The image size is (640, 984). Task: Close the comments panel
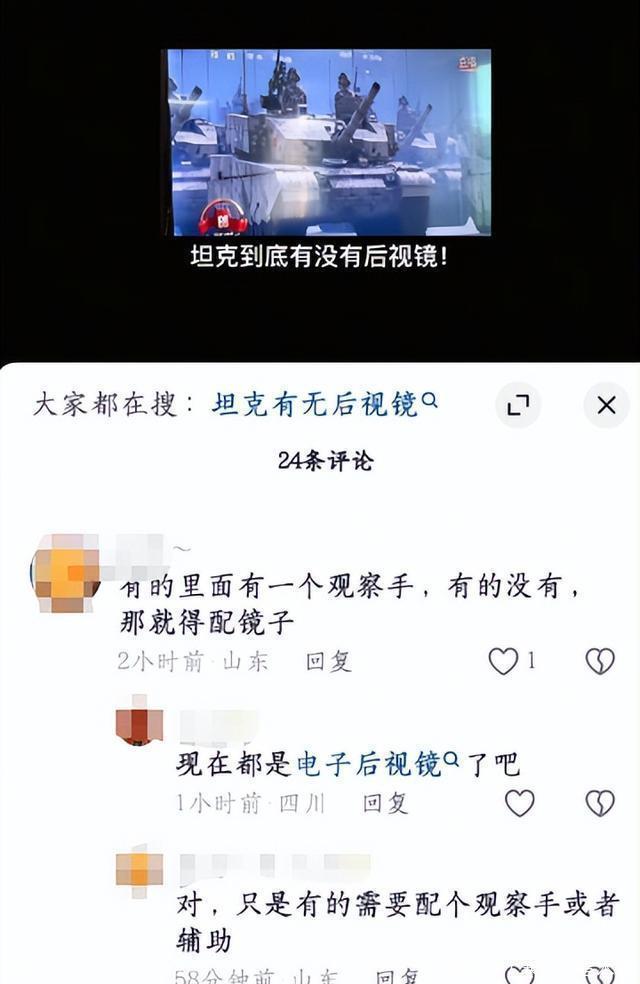tap(606, 405)
